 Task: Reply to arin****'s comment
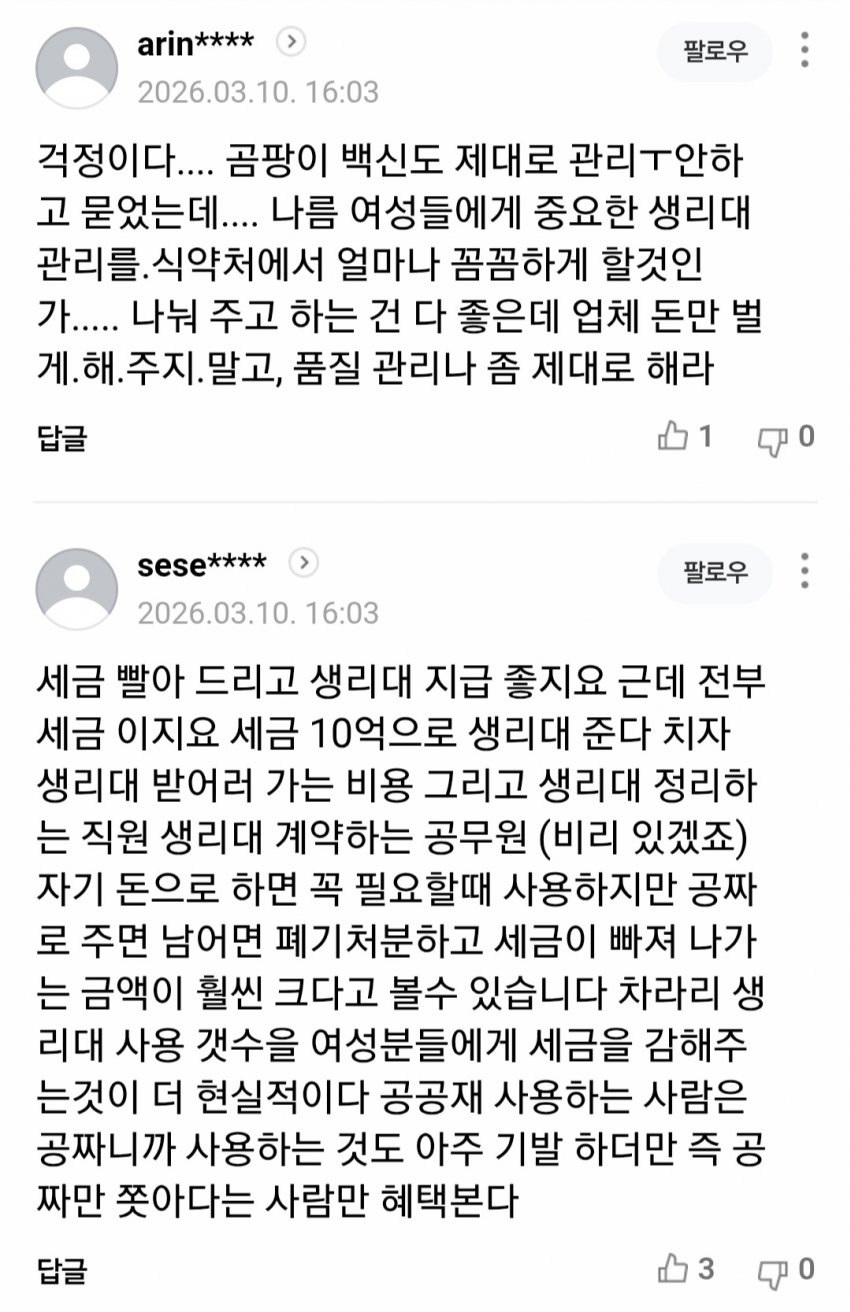coord(62,438)
